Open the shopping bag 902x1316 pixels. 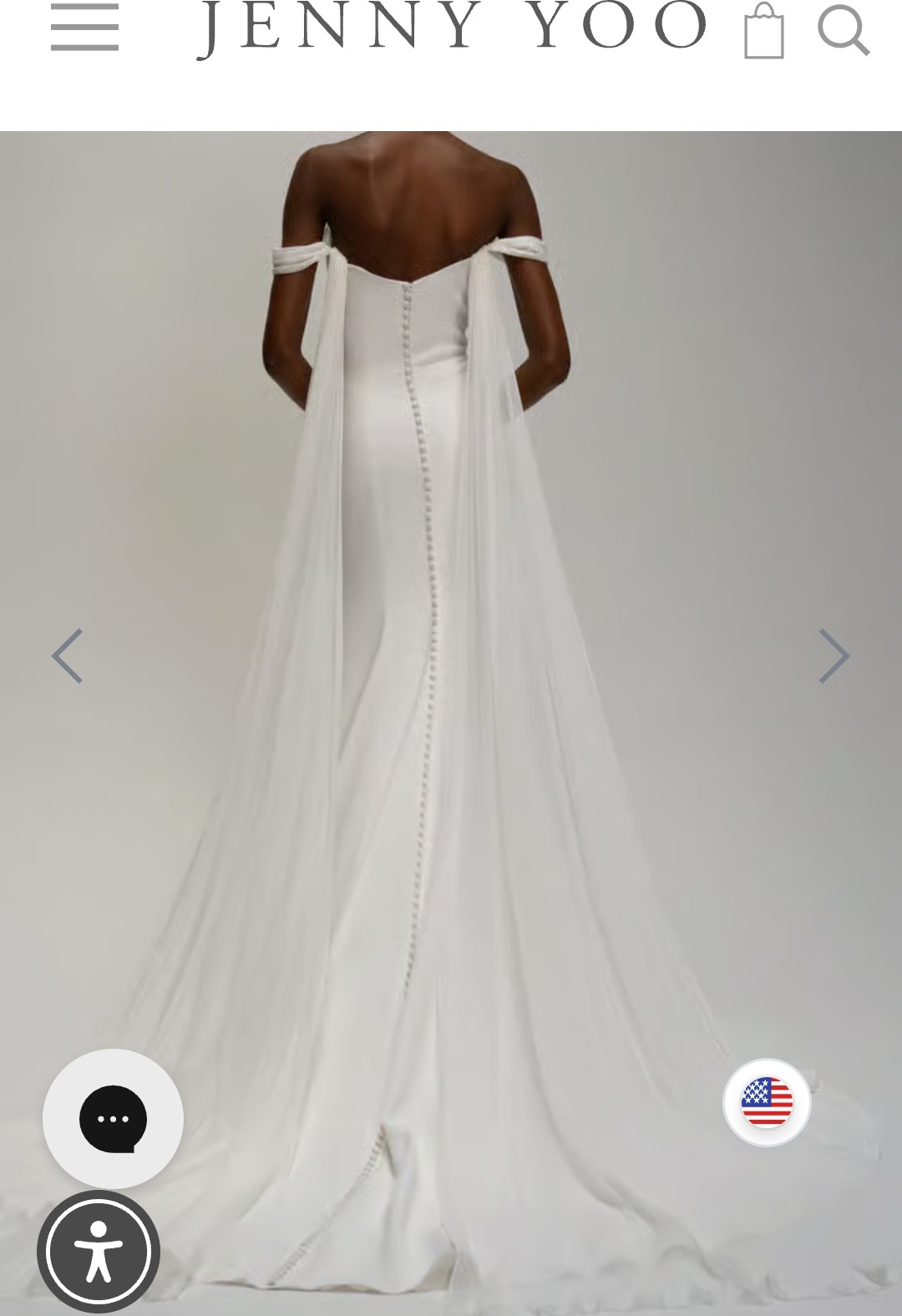point(764,31)
